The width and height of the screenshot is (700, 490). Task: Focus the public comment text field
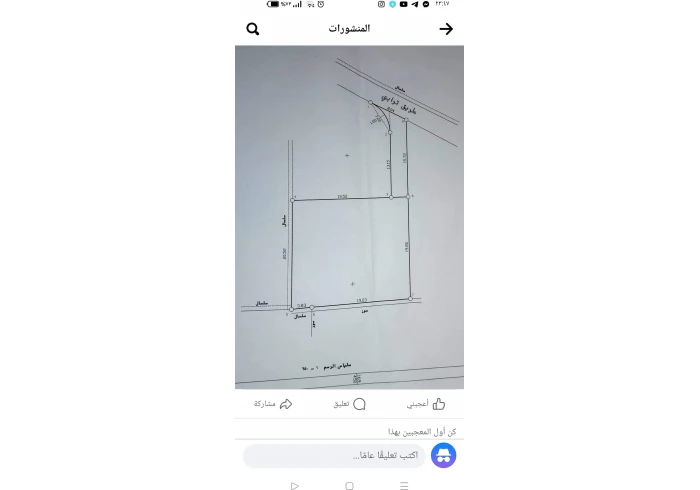(x=335, y=456)
